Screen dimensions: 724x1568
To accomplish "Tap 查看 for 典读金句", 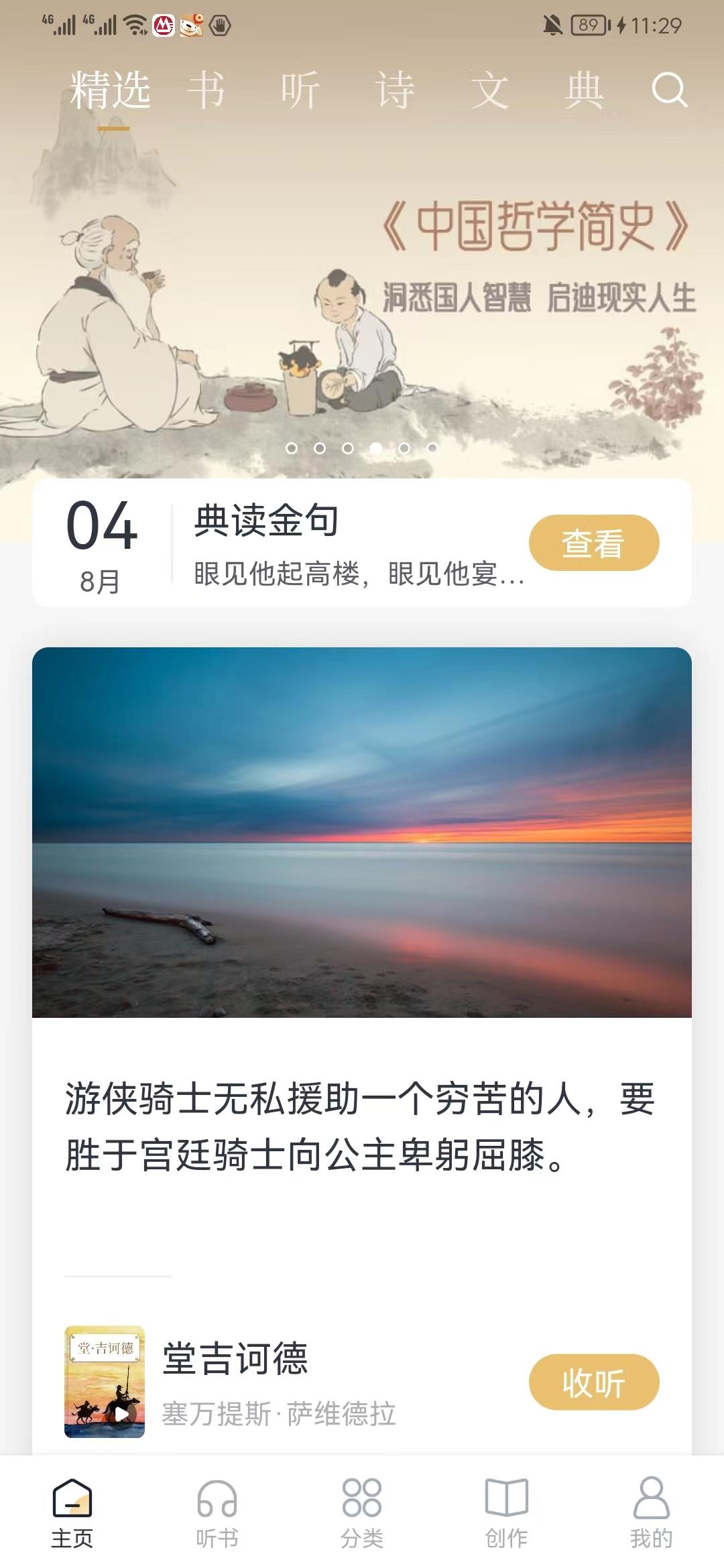I will 593,543.
